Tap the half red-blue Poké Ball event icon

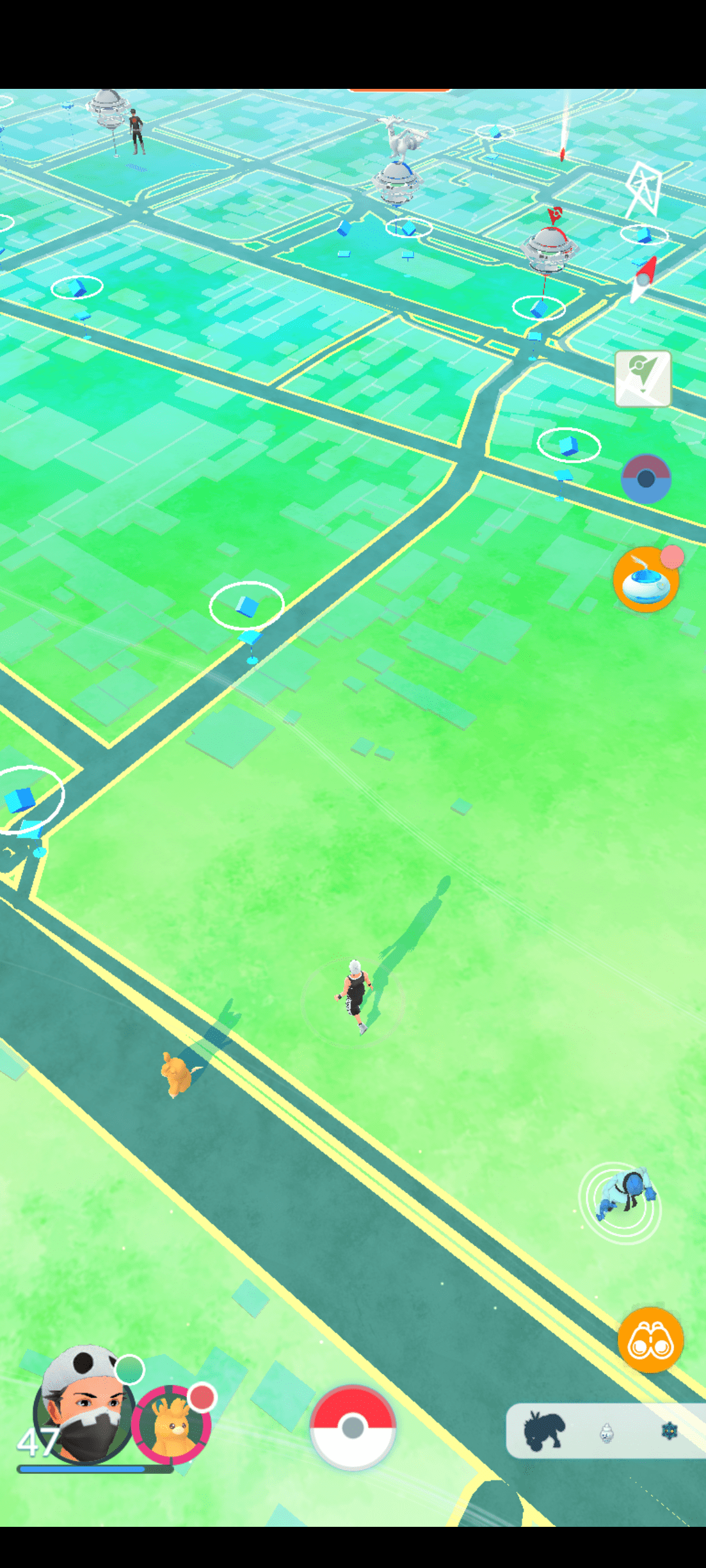click(x=646, y=478)
